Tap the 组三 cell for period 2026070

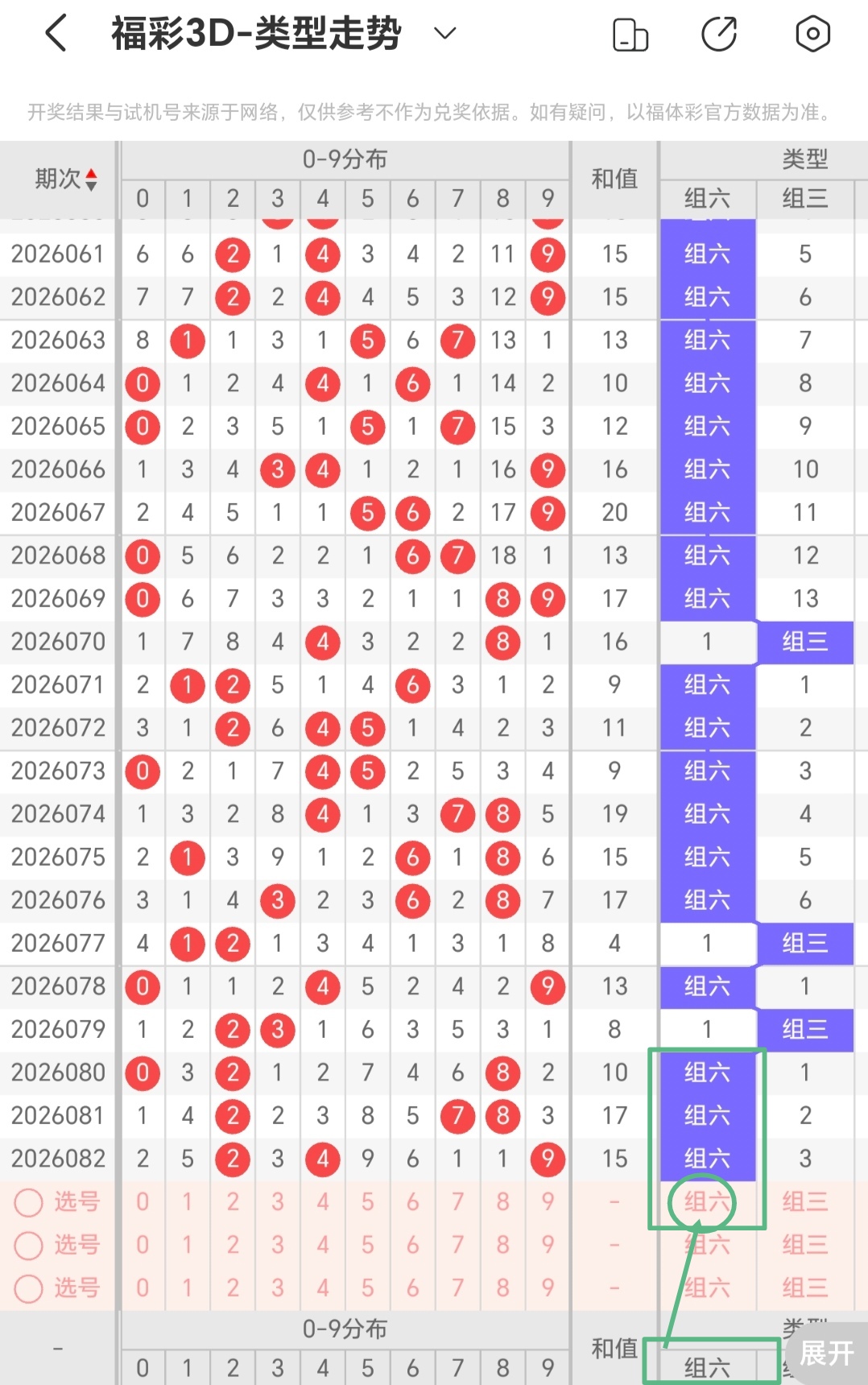tap(805, 642)
